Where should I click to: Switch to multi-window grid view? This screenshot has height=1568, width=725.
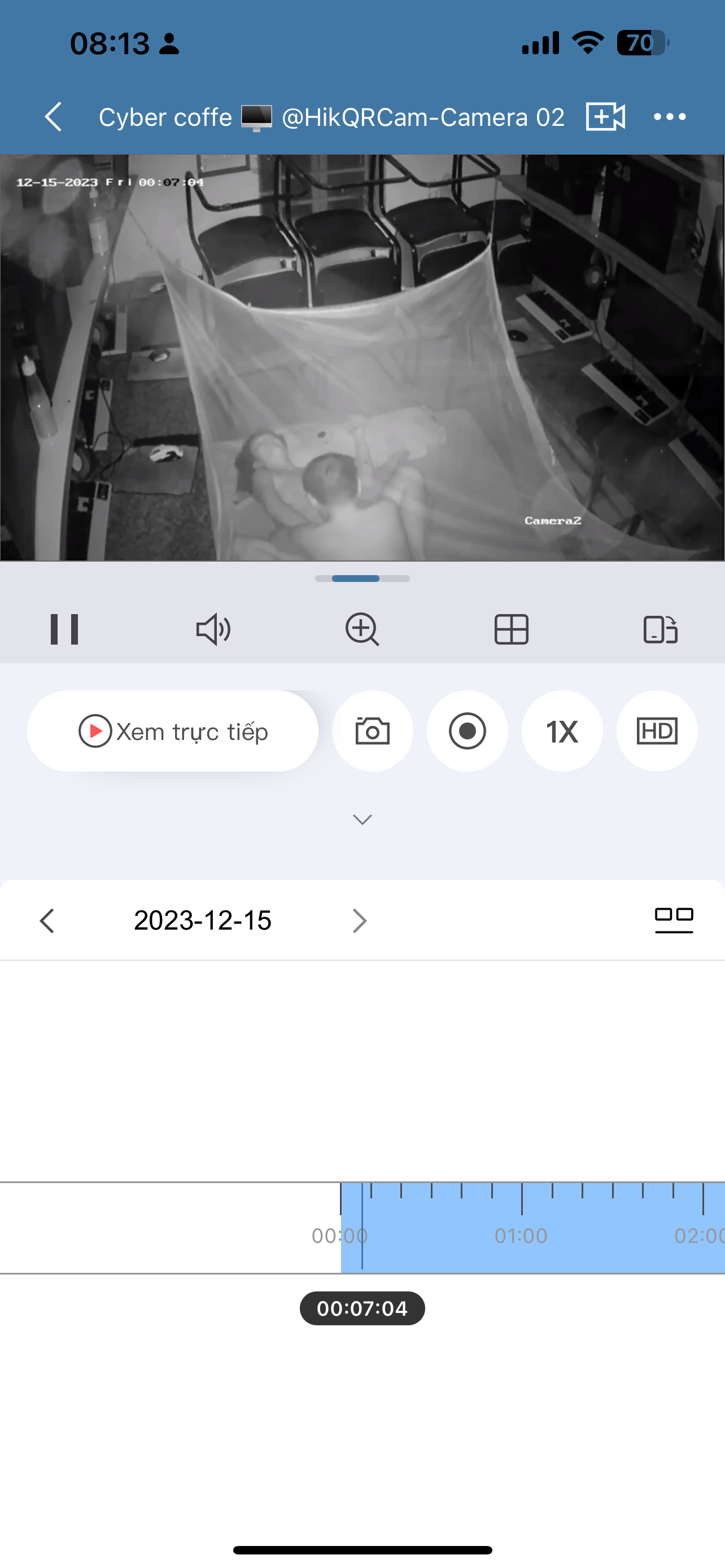click(512, 629)
